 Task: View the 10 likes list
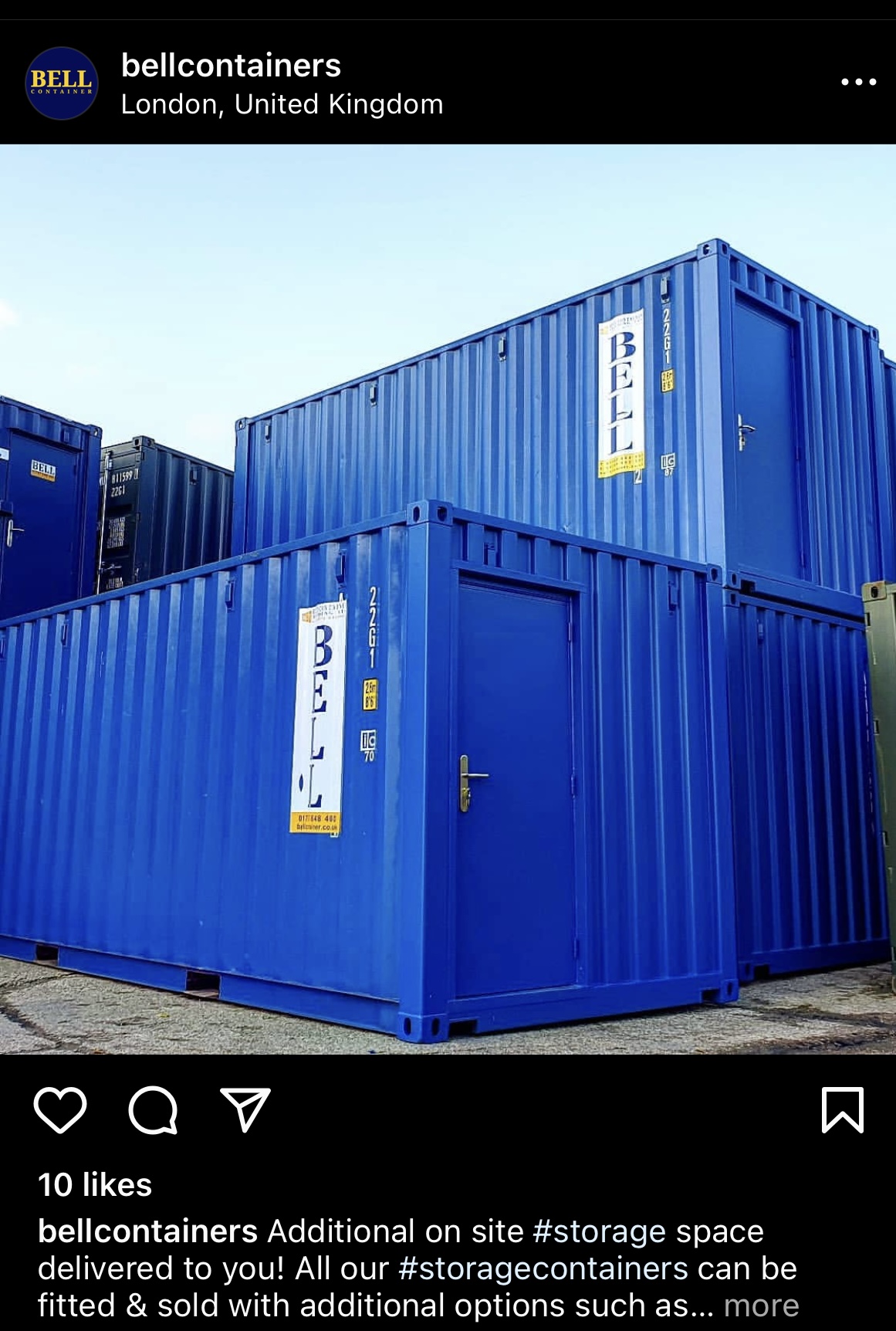(95, 1185)
